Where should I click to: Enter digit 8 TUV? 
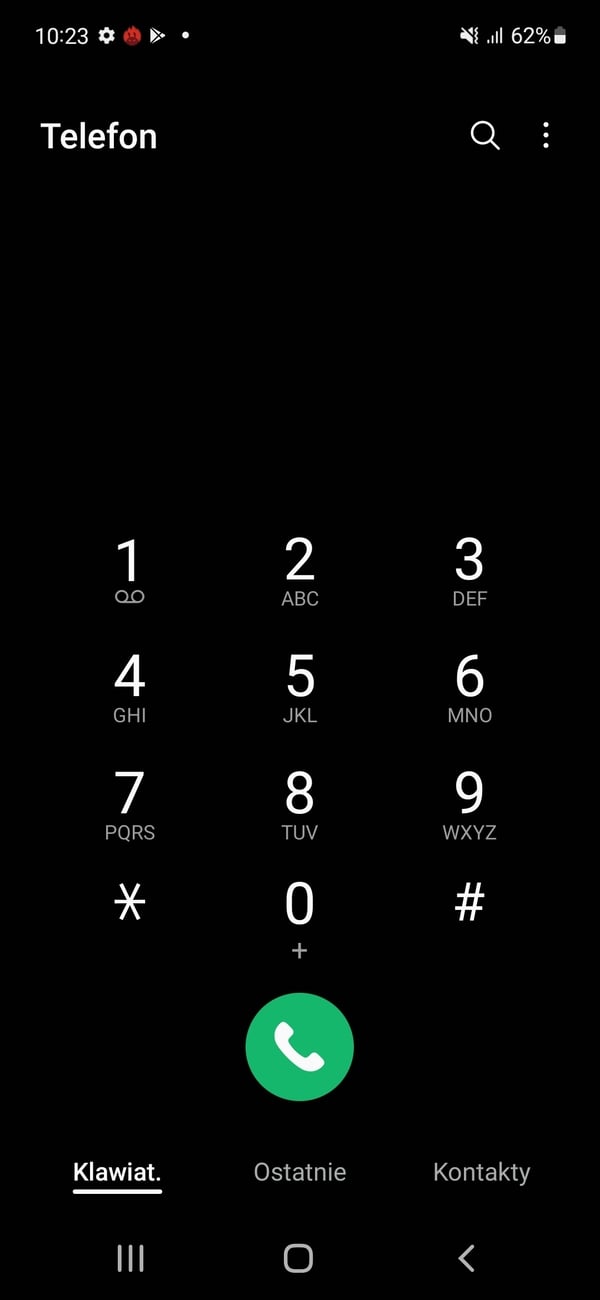tap(300, 805)
